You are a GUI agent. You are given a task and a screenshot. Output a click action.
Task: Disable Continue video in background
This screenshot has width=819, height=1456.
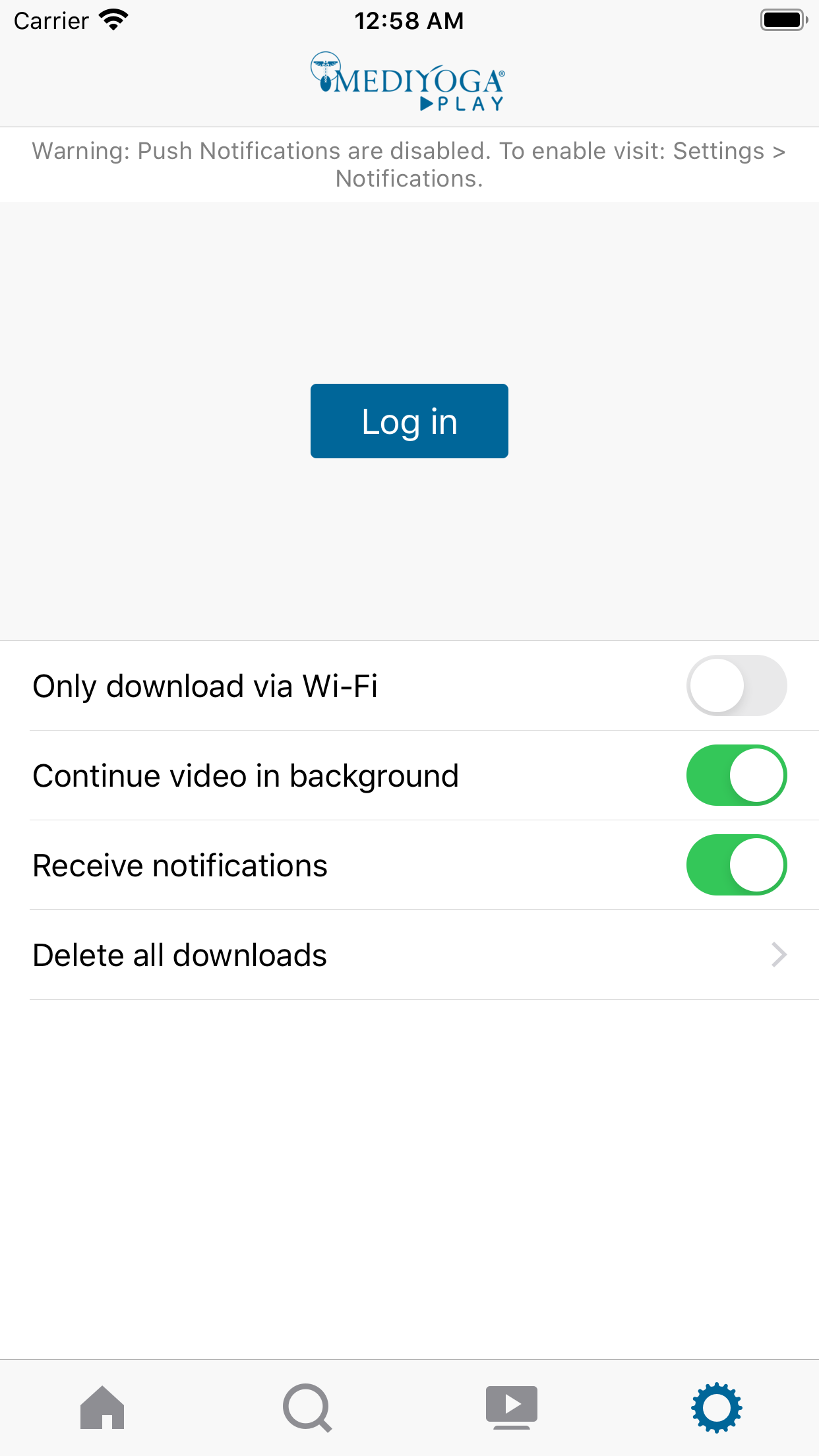(737, 775)
